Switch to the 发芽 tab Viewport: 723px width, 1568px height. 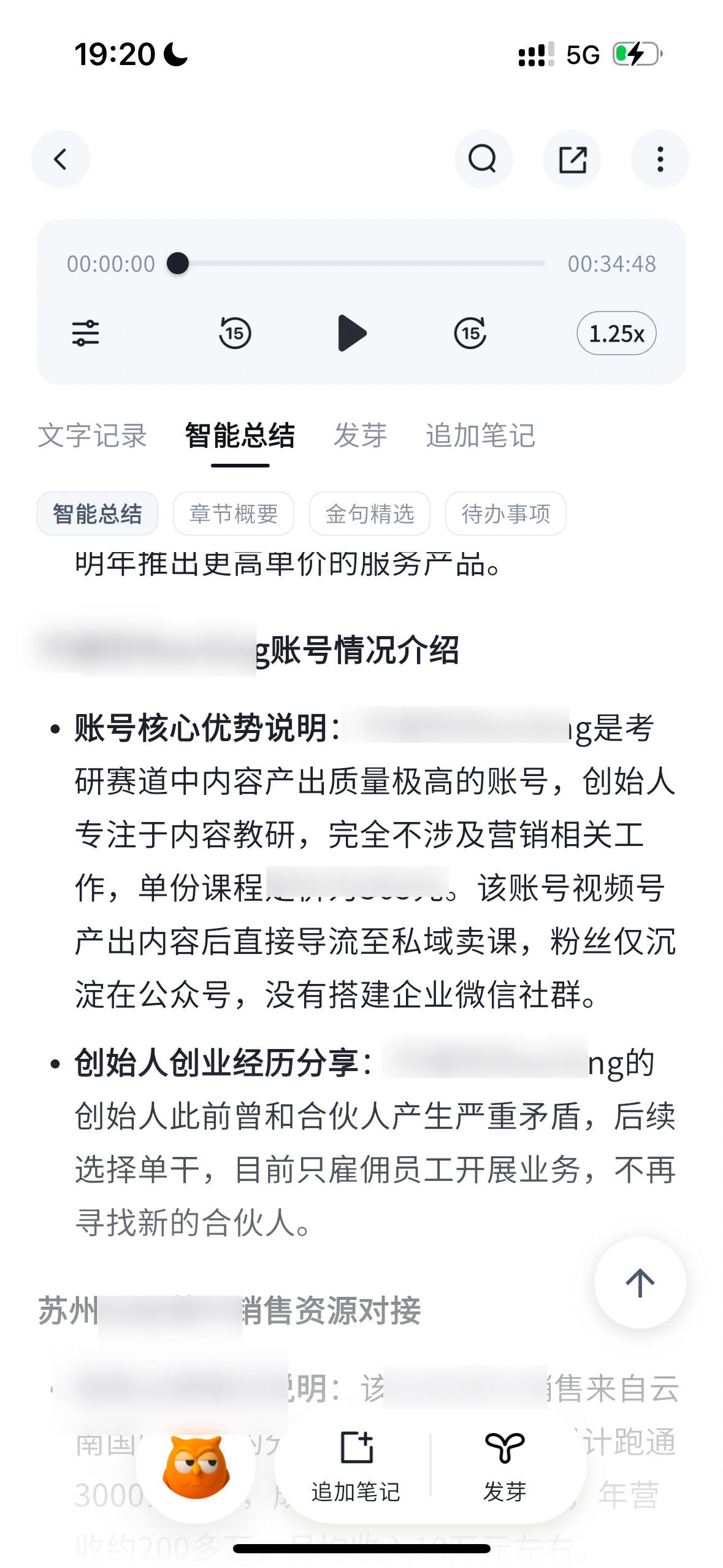click(361, 436)
